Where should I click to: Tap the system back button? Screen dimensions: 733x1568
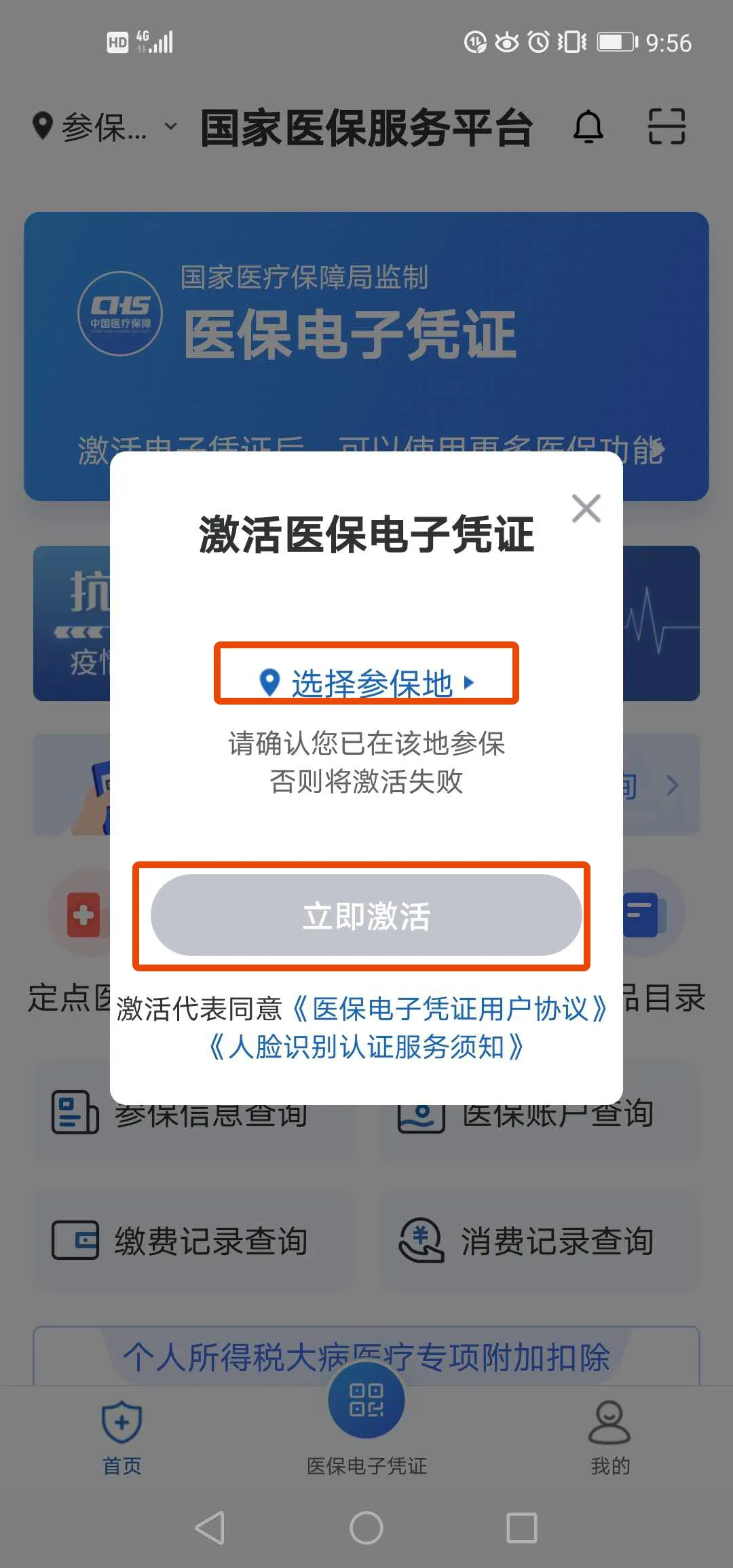click(210, 1528)
